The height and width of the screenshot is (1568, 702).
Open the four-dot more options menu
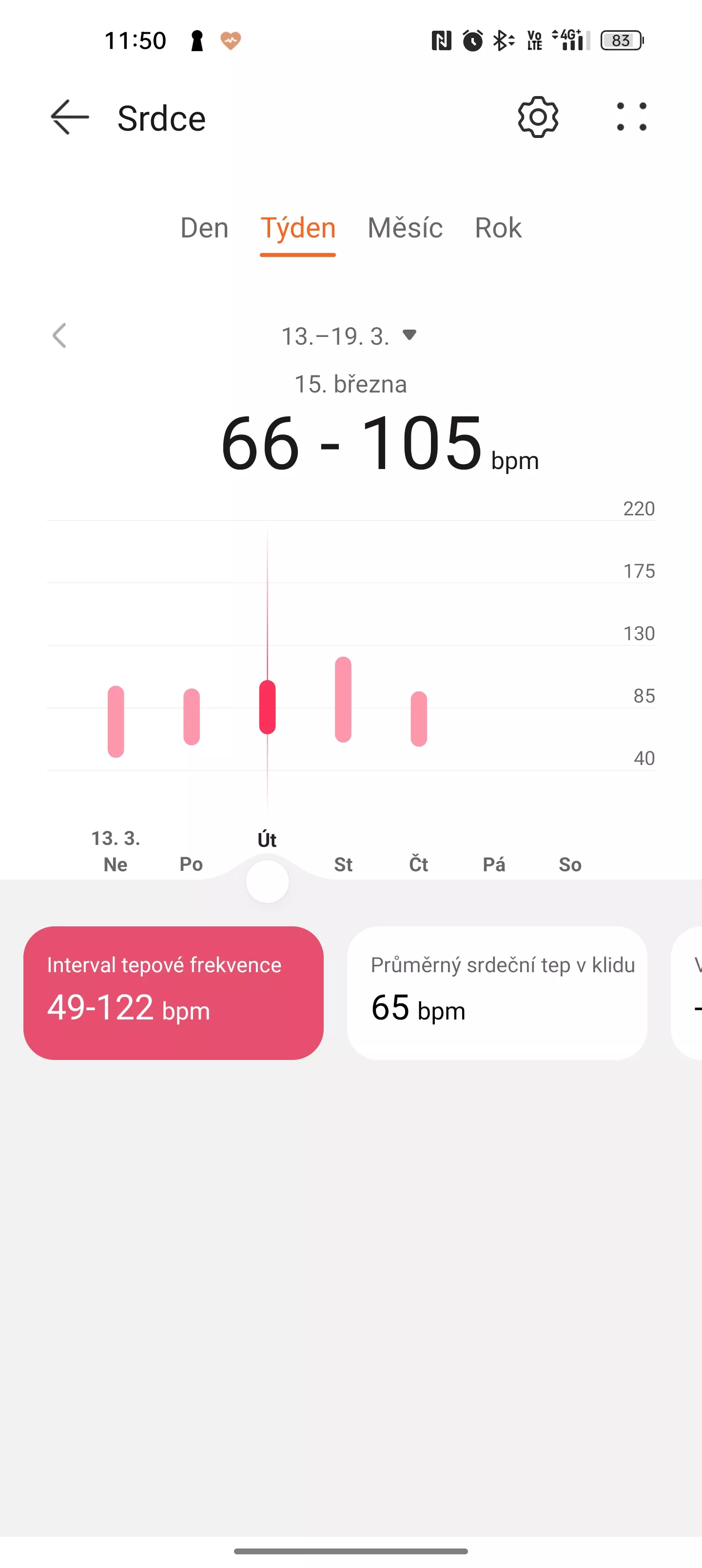pyautogui.click(x=631, y=117)
